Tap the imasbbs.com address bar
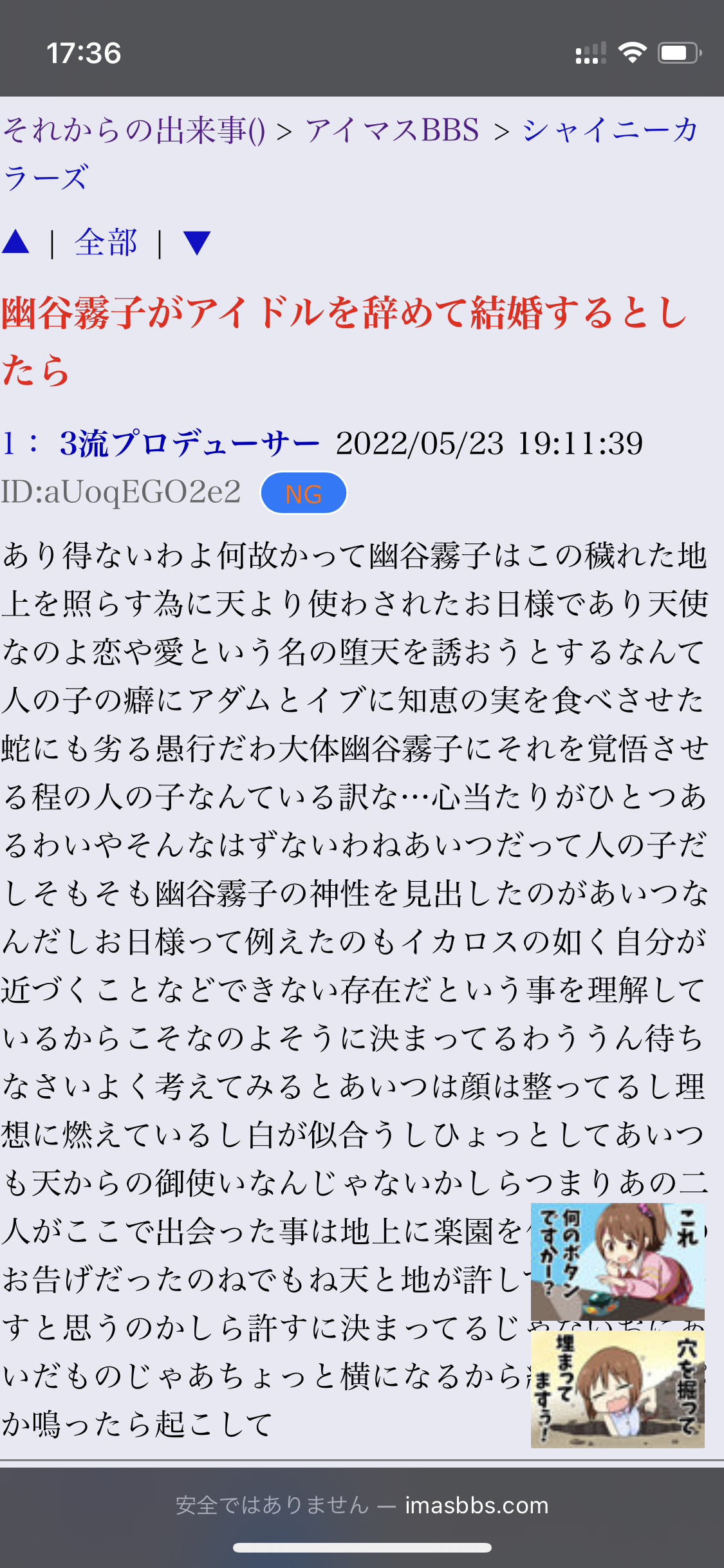 pos(362,1506)
